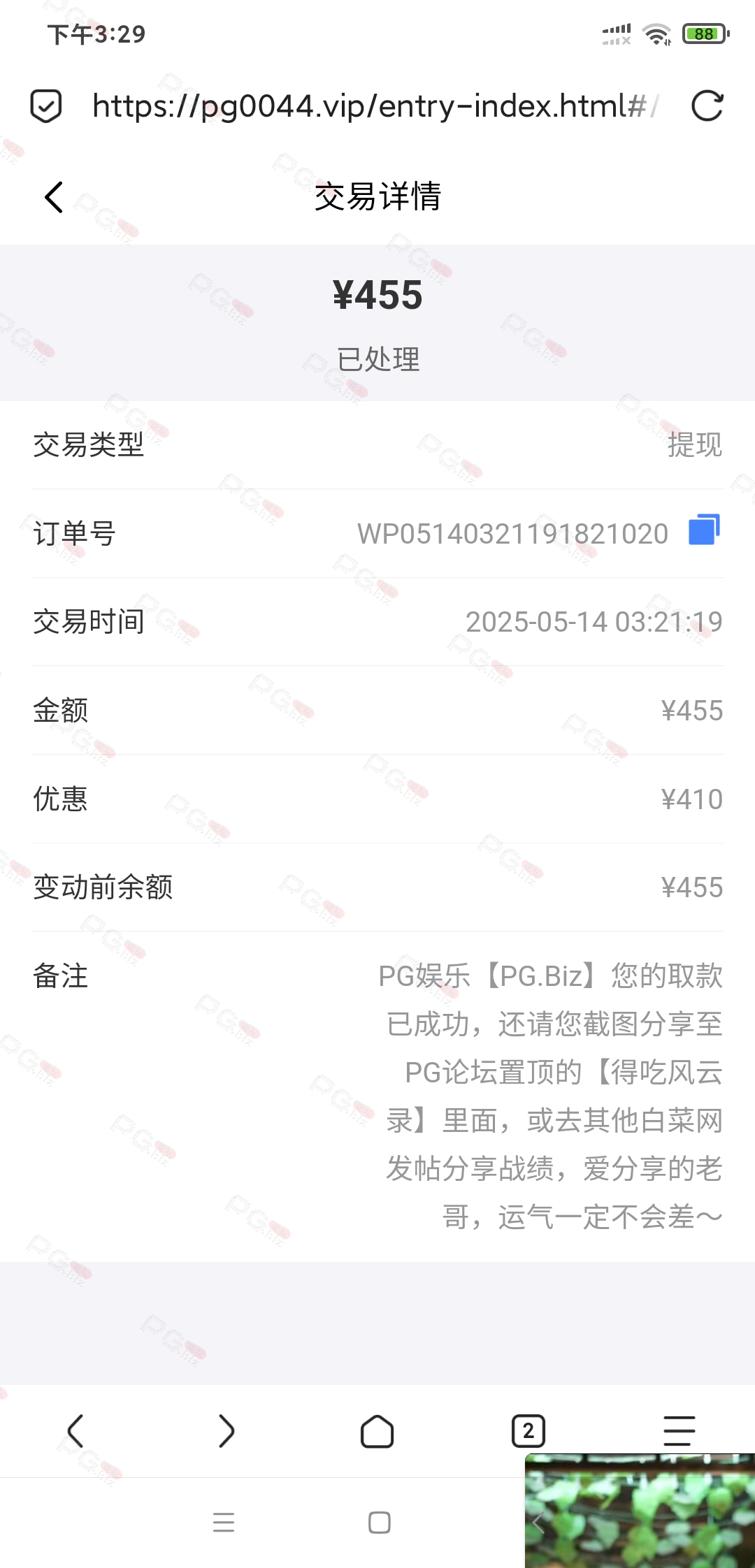
Task: Tap the system home button
Action: (x=380, y=1522)
